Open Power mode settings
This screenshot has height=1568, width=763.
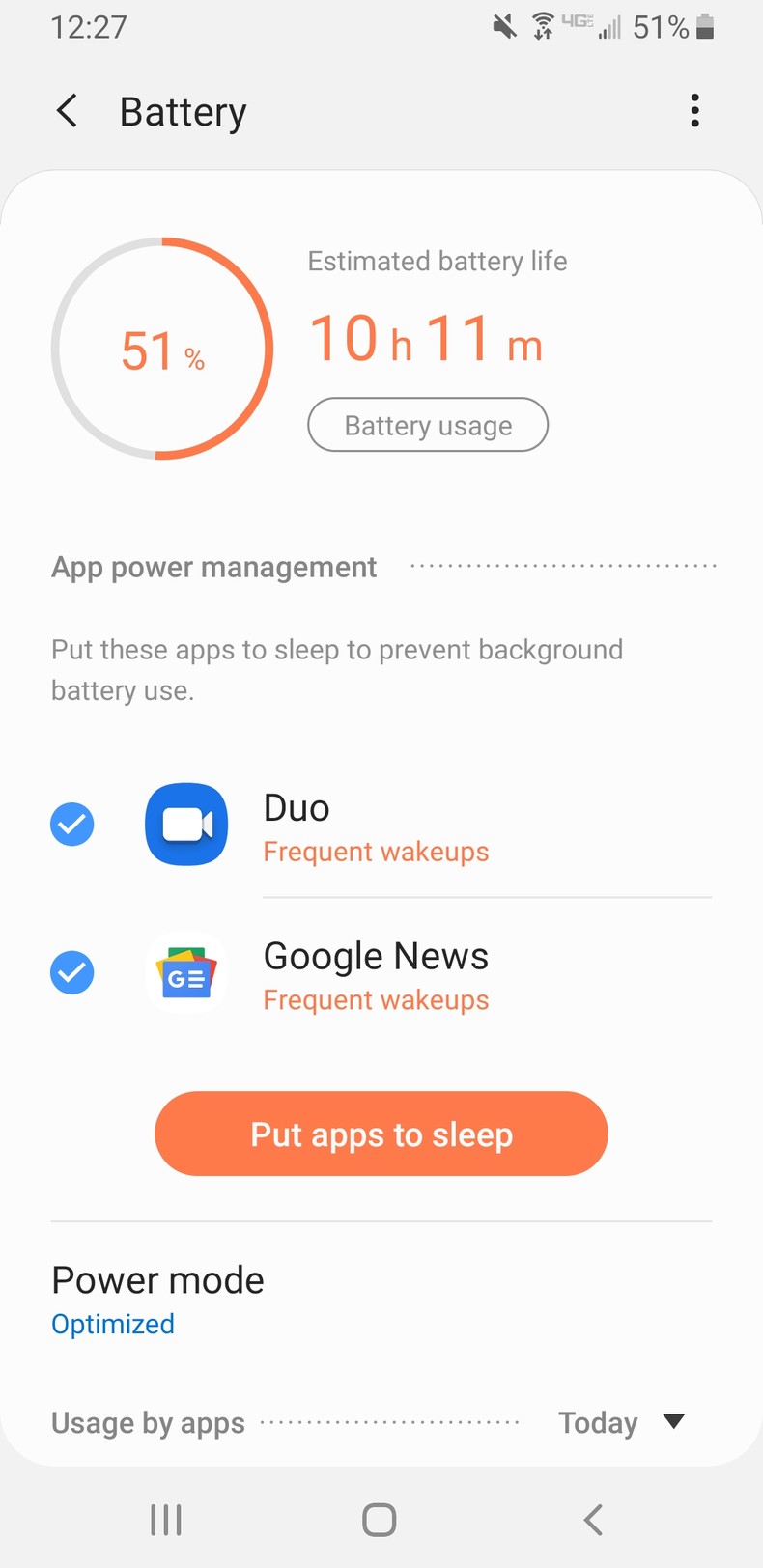(157, 1299)
